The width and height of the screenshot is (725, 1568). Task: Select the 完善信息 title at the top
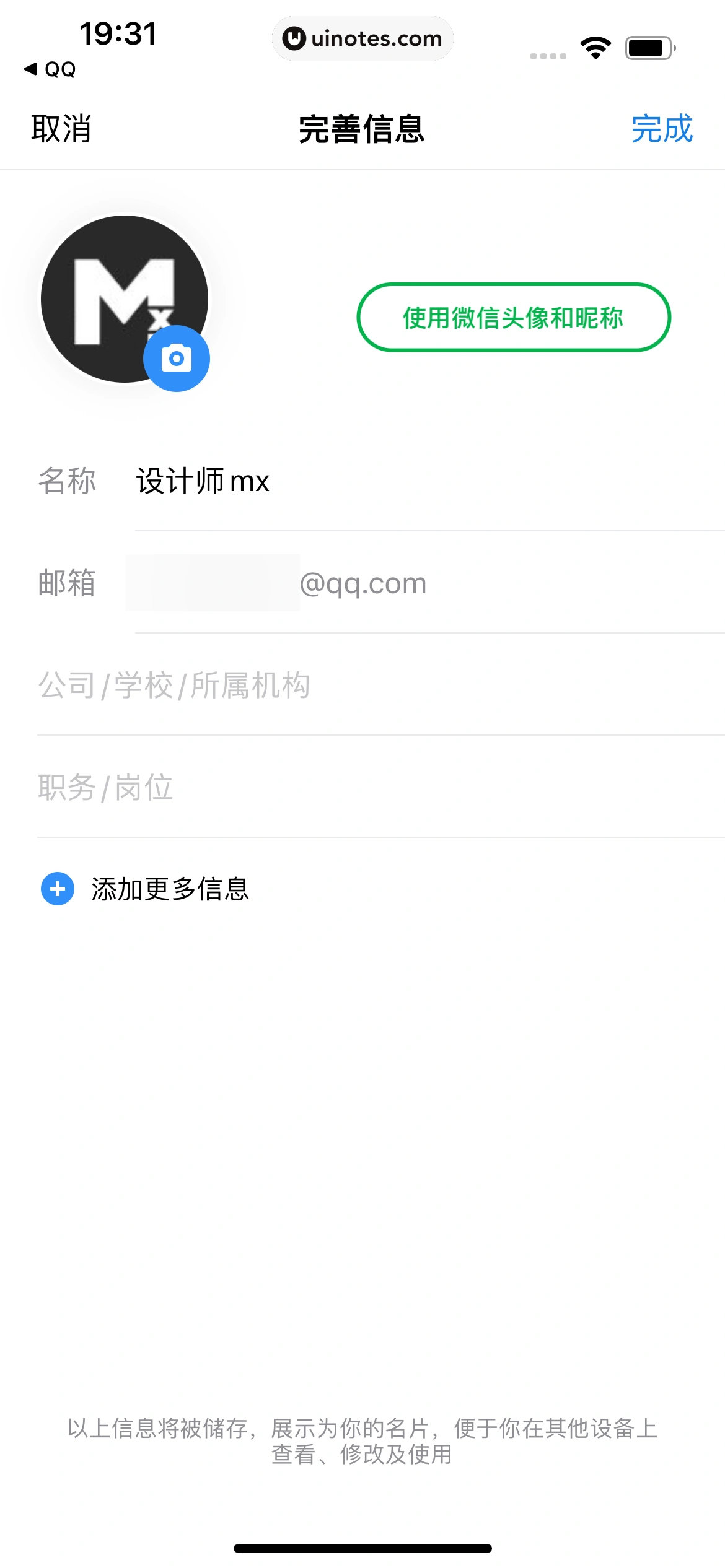[x=362, y=130]
